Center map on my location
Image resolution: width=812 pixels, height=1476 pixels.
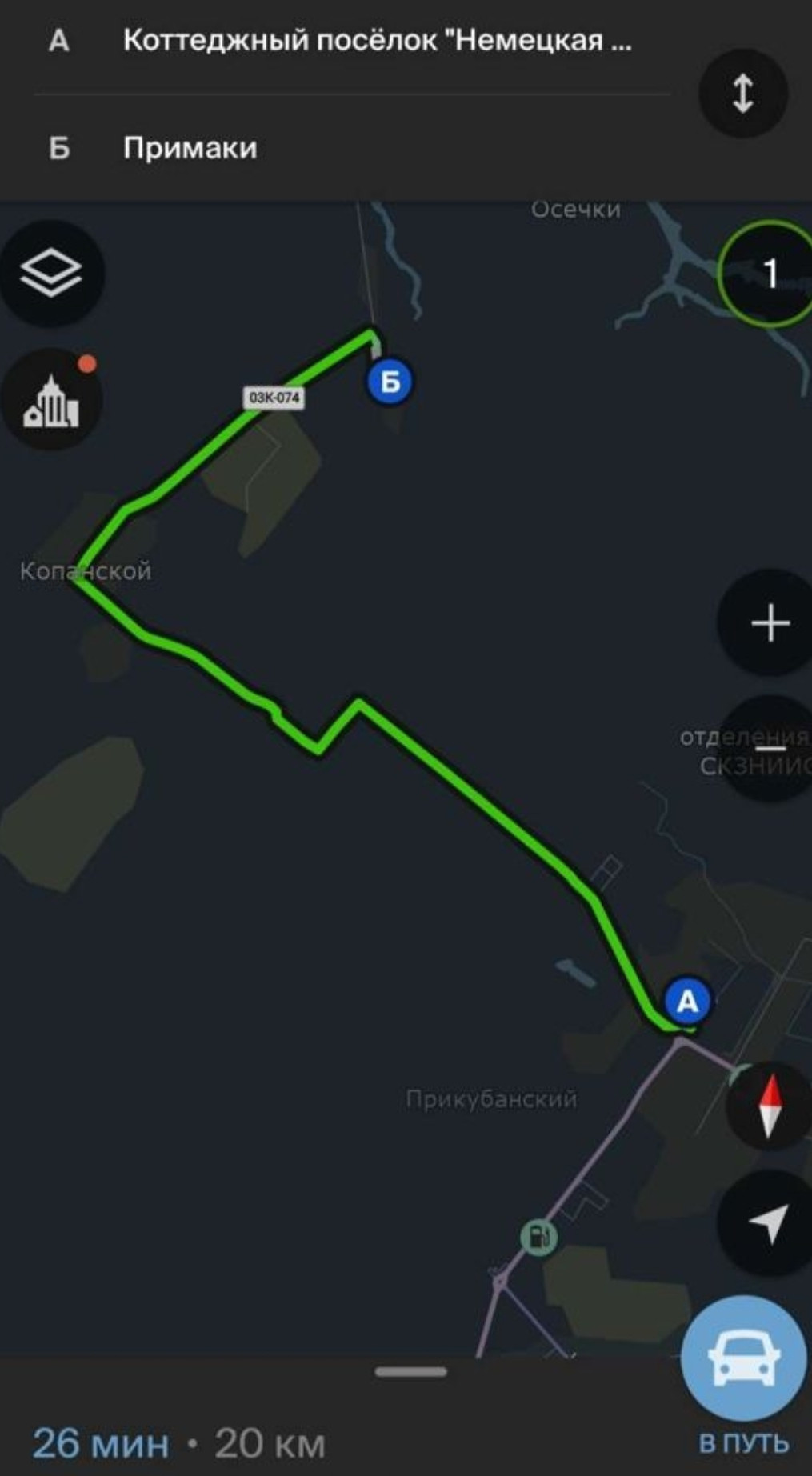(x=767, y=1222)
